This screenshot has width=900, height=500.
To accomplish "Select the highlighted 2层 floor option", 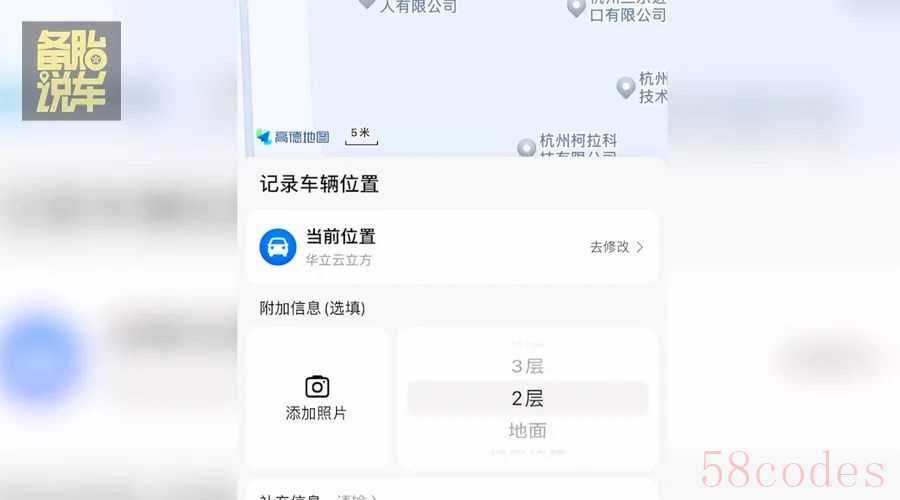I will click(x=527, y=398).
